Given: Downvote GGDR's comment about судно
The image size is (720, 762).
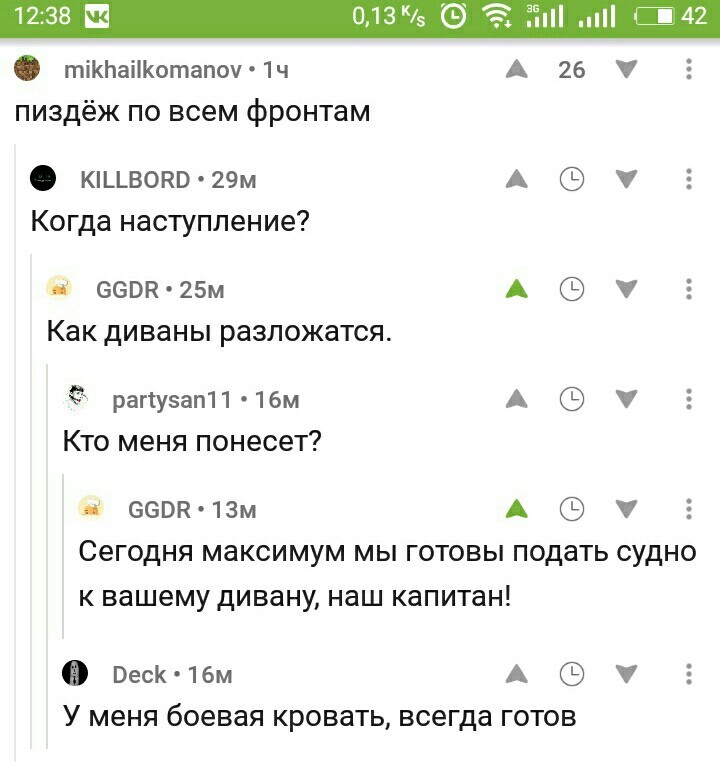Looking at the screenshot, I should [626, 509].
